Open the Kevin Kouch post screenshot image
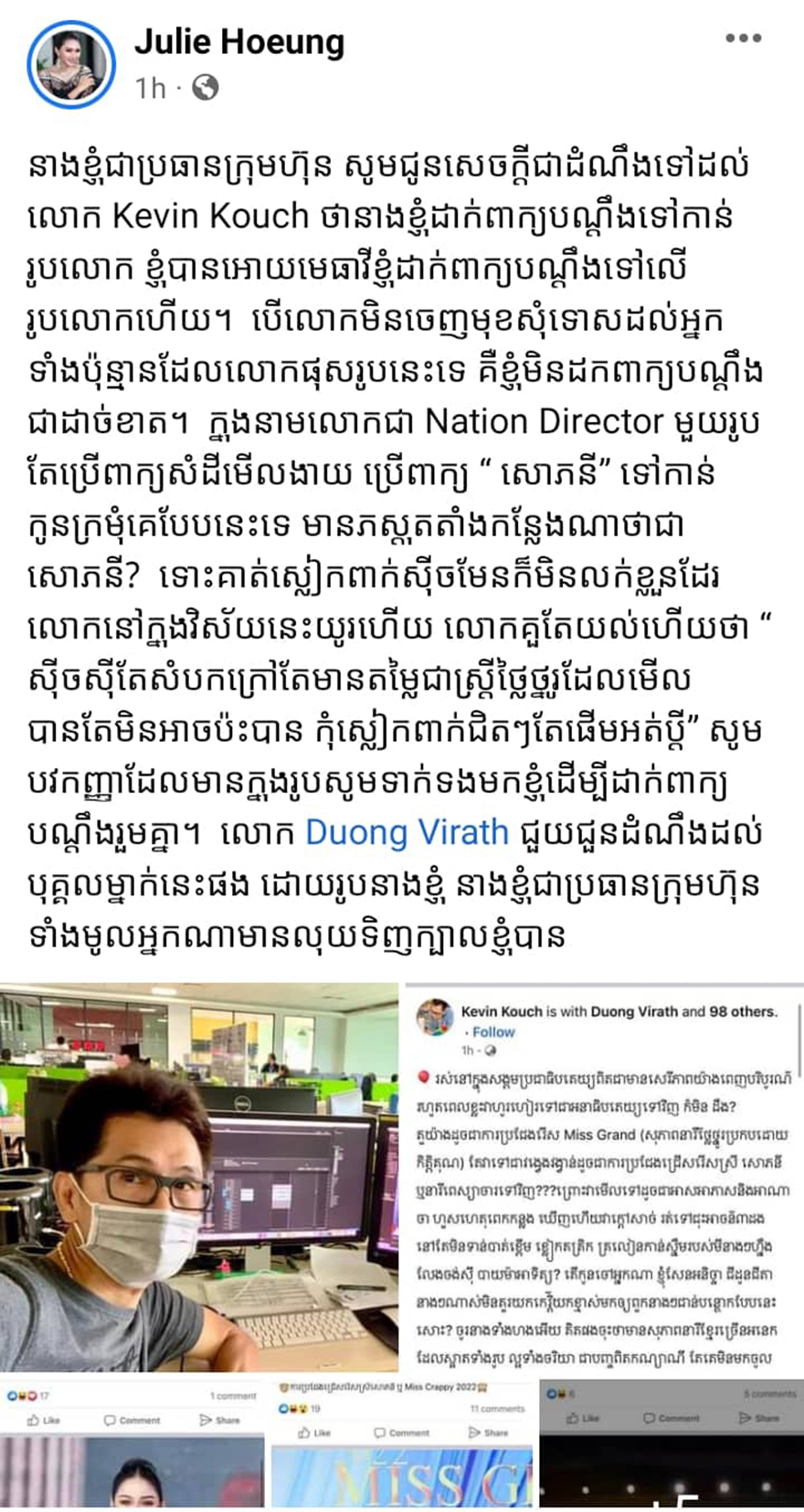Image resolution: width=804 pixels, height=1512 pixels. pos(605,1177)
